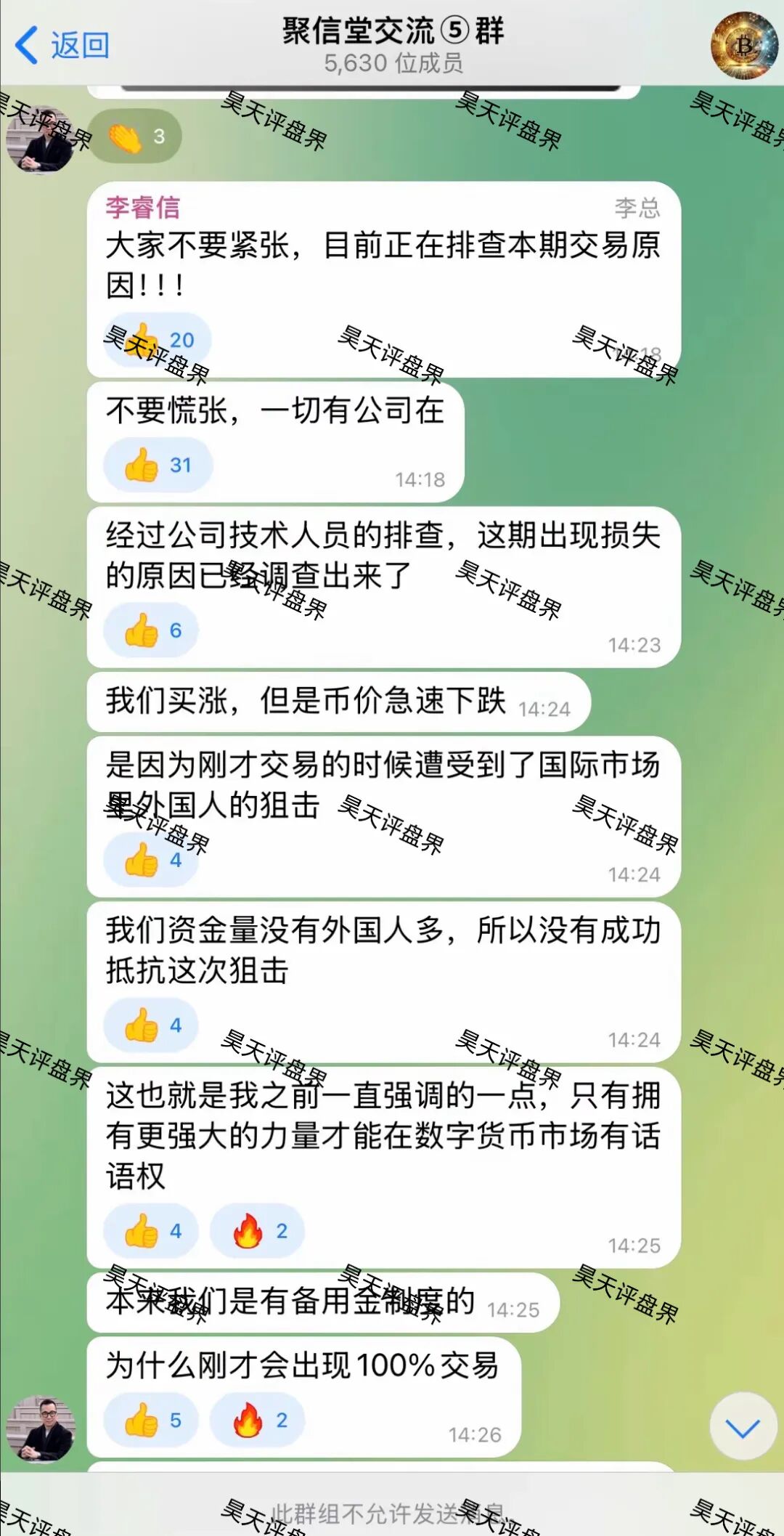Tap thumbs-up reaction under 话语权 message
Screen dimensions: 784x1536
(x=151, y=1231)
